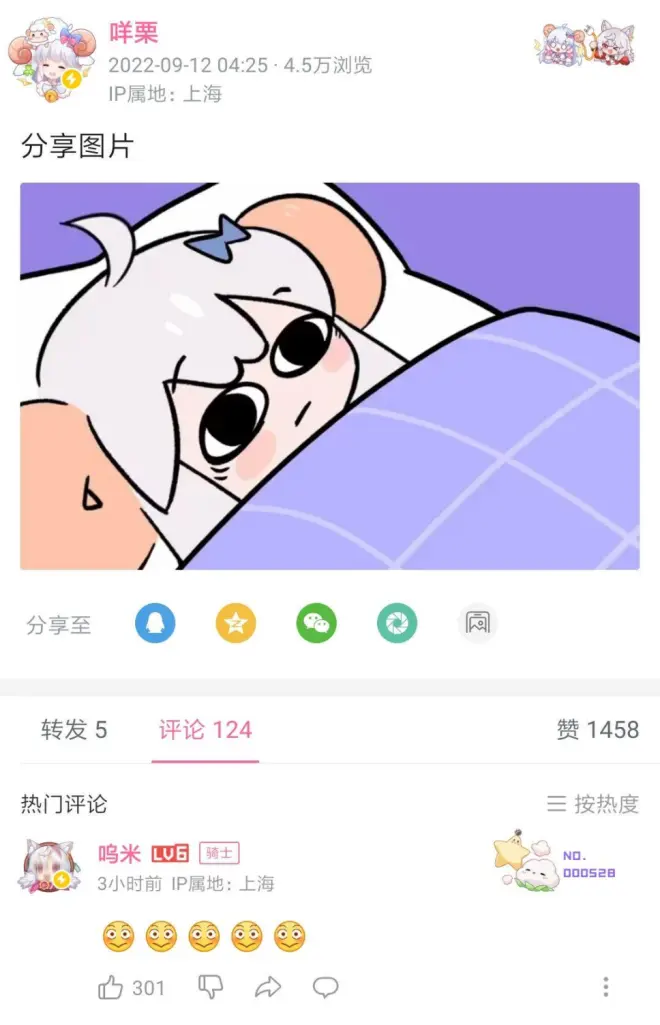Image resolution: width=660 pixels, height=1025 pixels.
Task: Dislike 呜米's comment
Action: click(211, 988)
